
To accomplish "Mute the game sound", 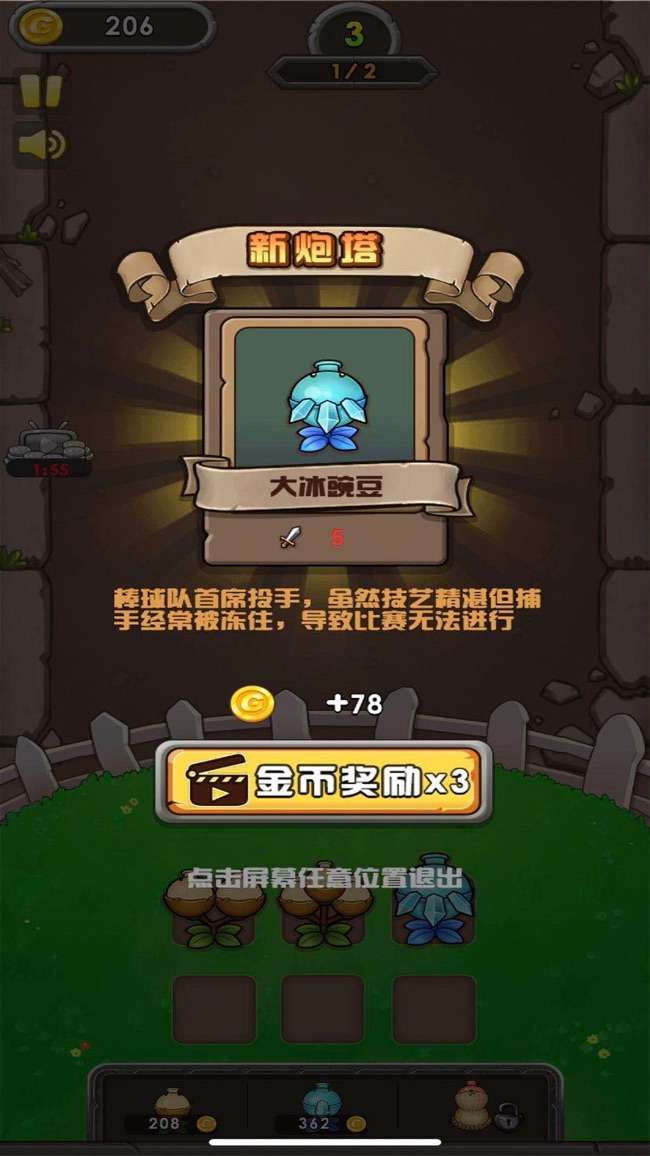I will 40,145.
